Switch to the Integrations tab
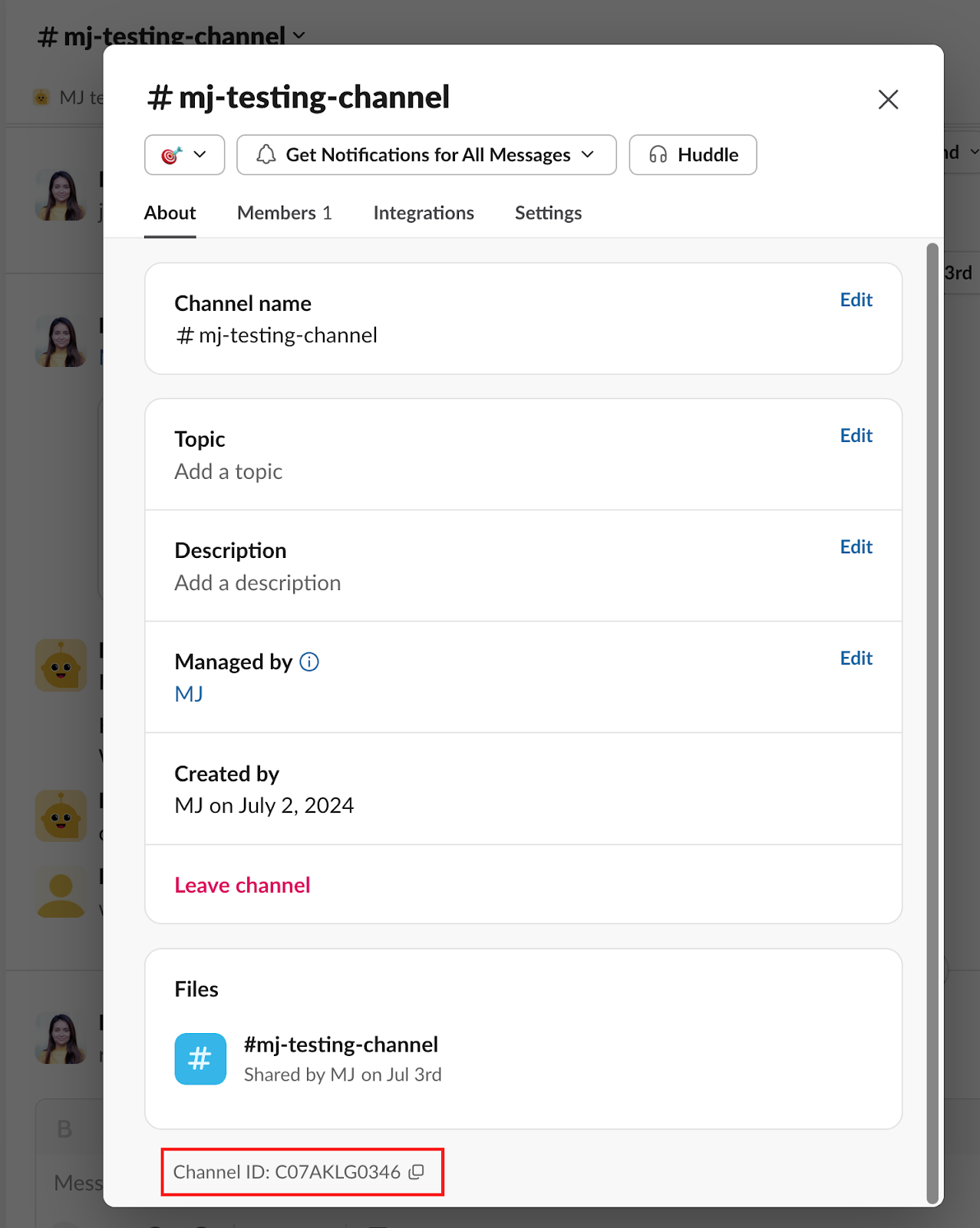 (x=423, y=213)
